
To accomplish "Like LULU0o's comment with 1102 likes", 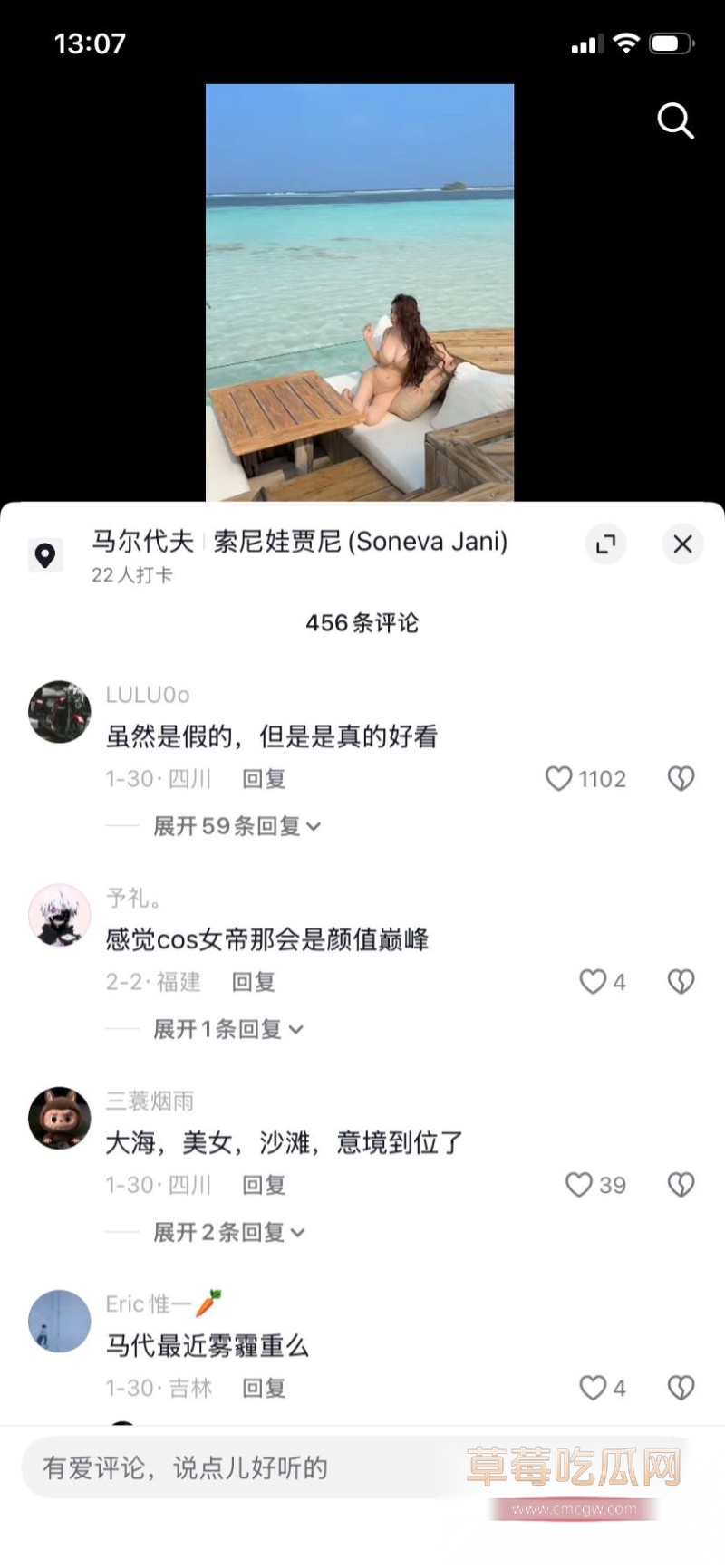I will coord(560,777).
